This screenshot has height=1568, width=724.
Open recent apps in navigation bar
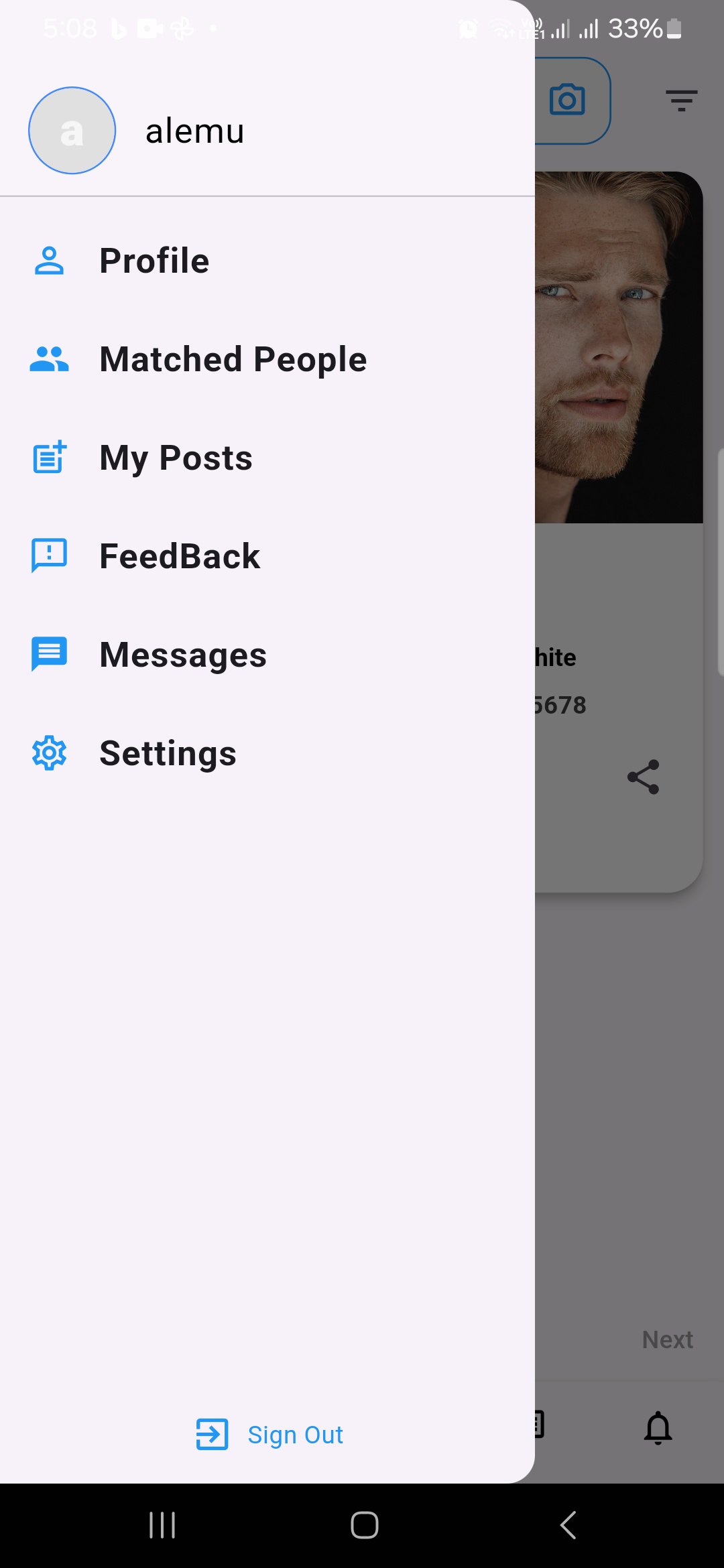[162, 1526]
